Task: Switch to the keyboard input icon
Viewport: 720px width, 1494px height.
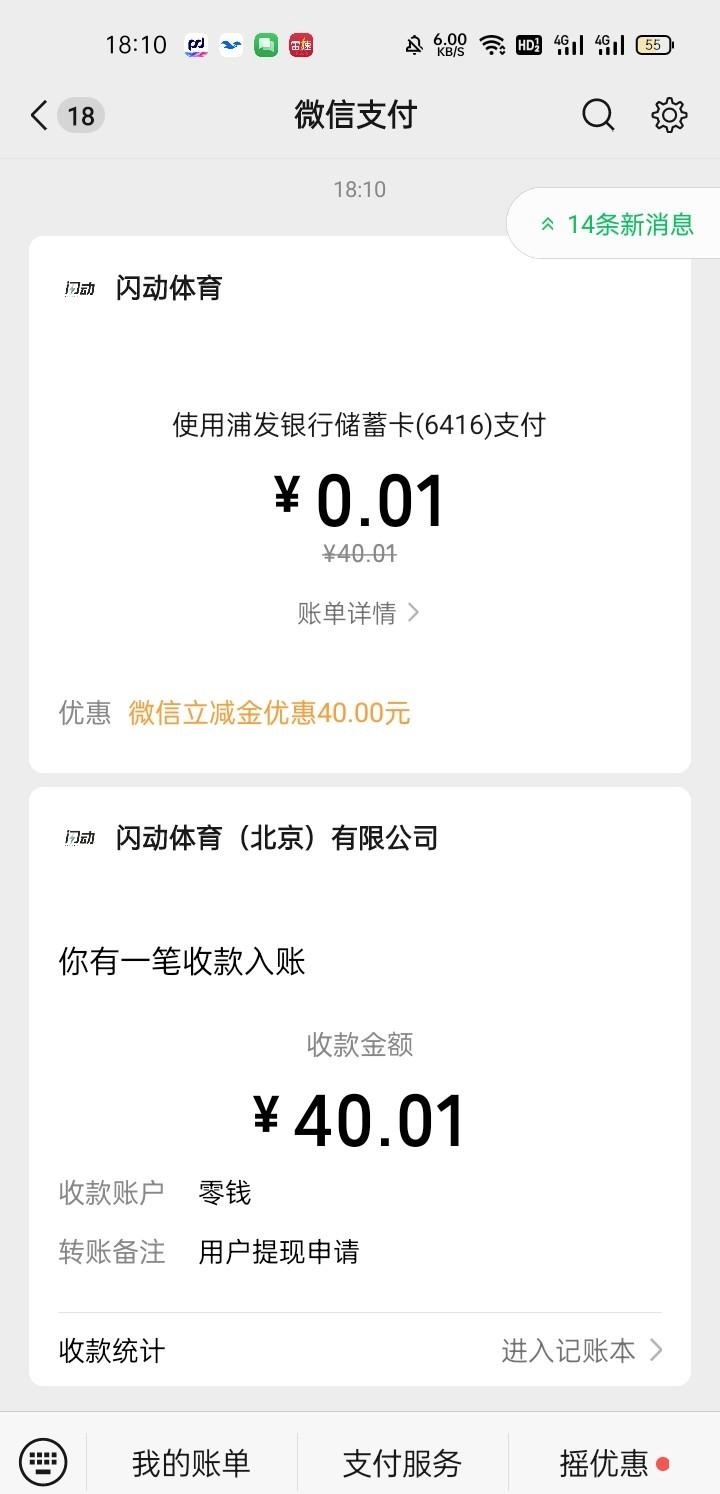Action: click(43, 1463)
